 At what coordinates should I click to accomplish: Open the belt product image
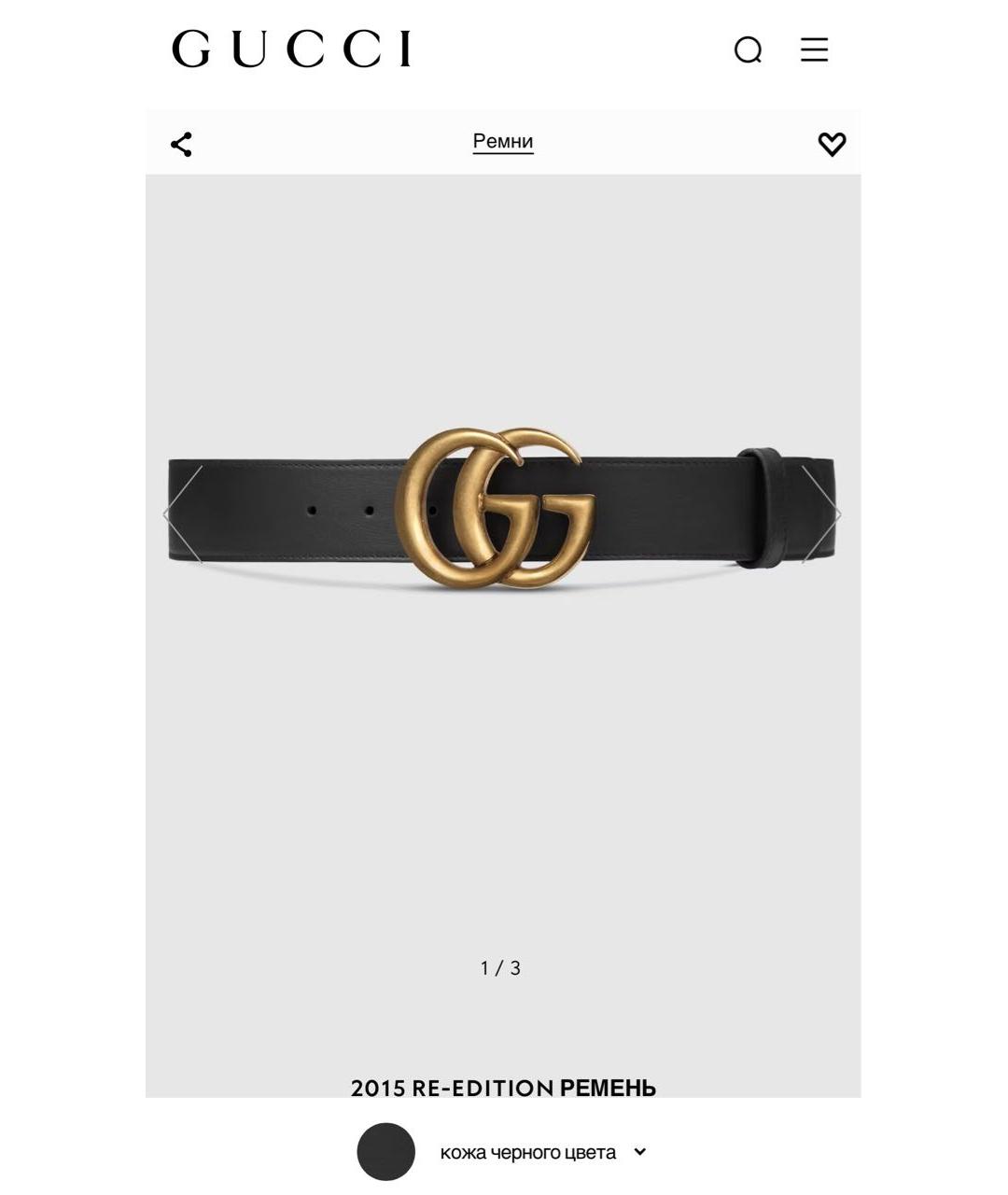click(x=502, y=512)
